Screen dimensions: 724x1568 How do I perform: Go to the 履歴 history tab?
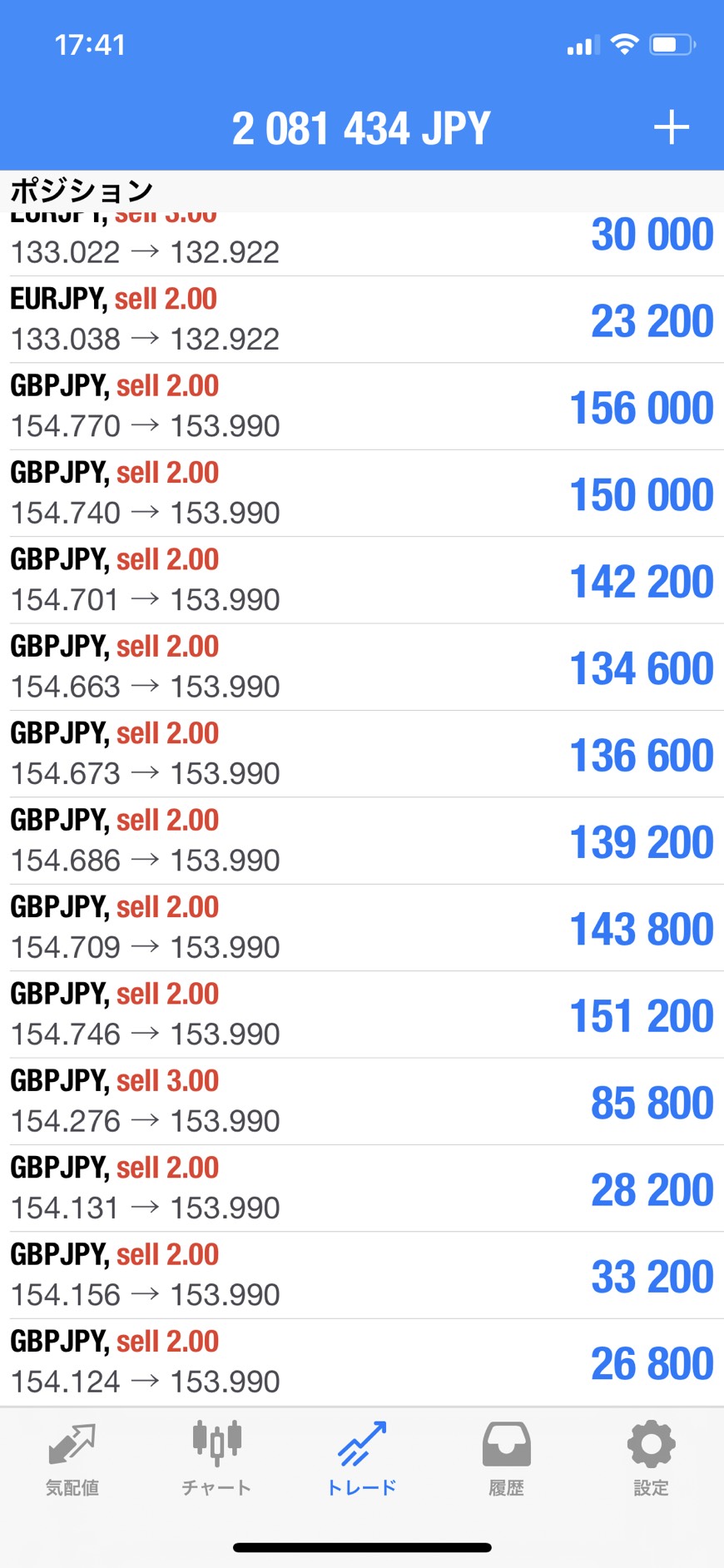click(x=506, y=1458)
